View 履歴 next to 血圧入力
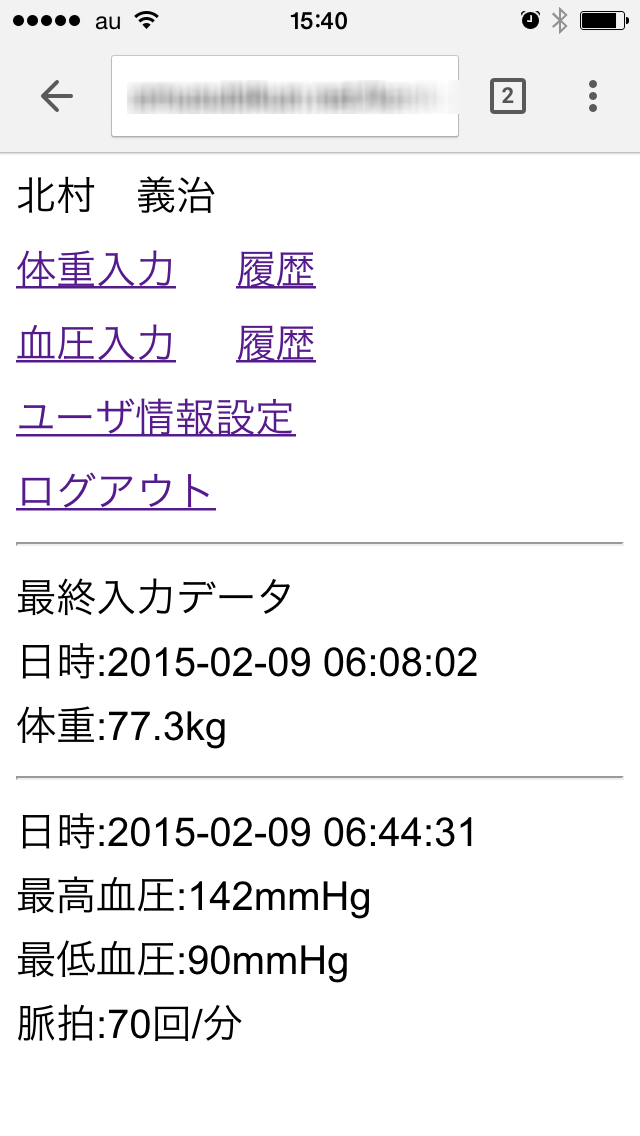The image size is (640, 1136). (275, 344)
